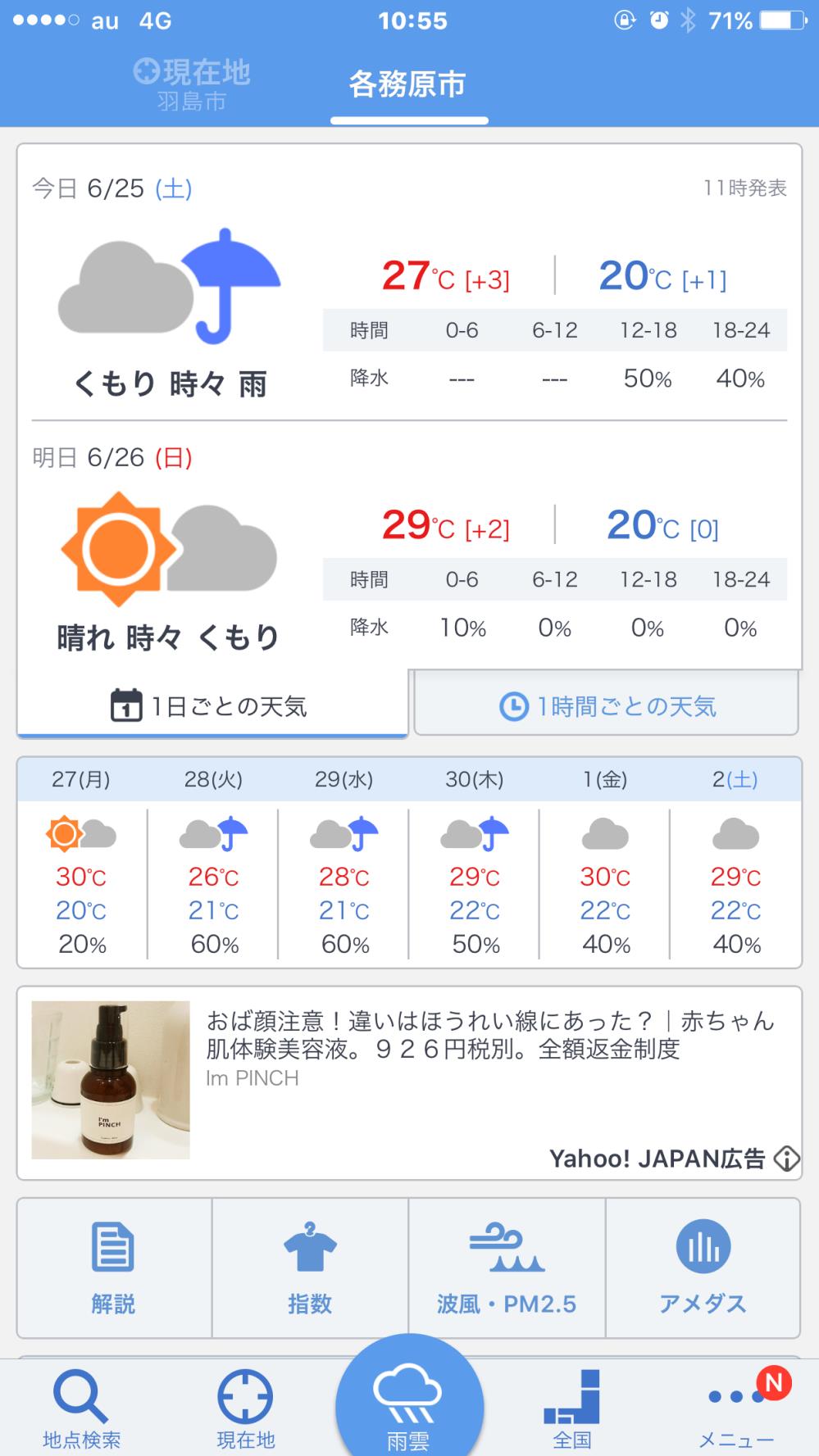View 波風・PM2.5 information
819x1456 pixels.
pyautogui.click(x=507, y=1268)
